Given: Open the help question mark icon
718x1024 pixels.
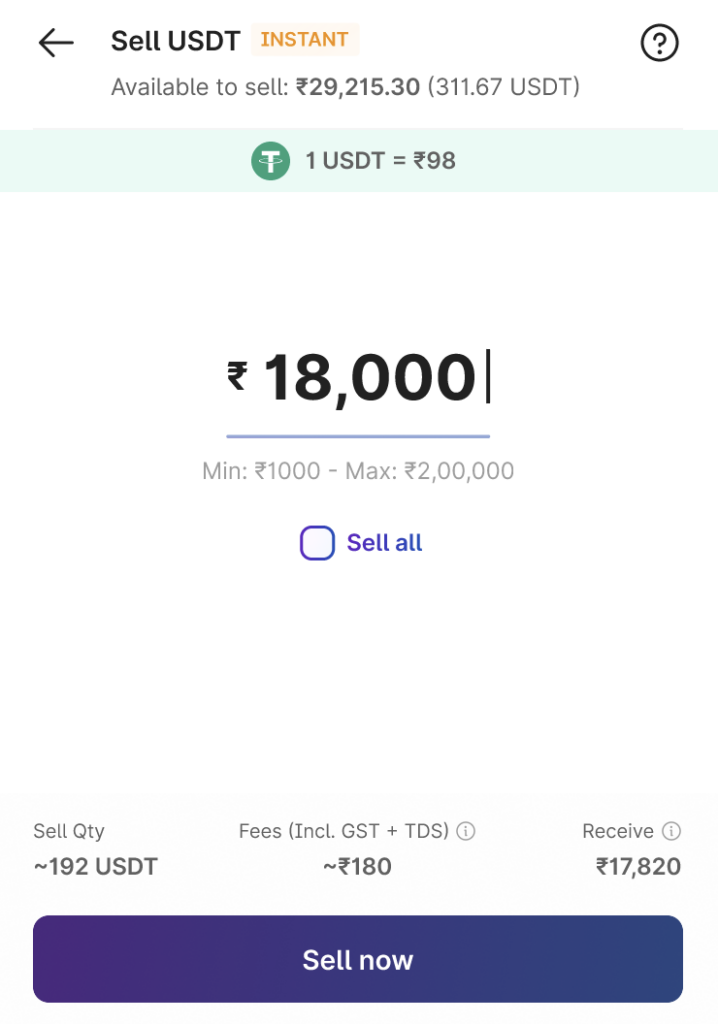Looking at the screenshot, I should (x=659, y=43).
